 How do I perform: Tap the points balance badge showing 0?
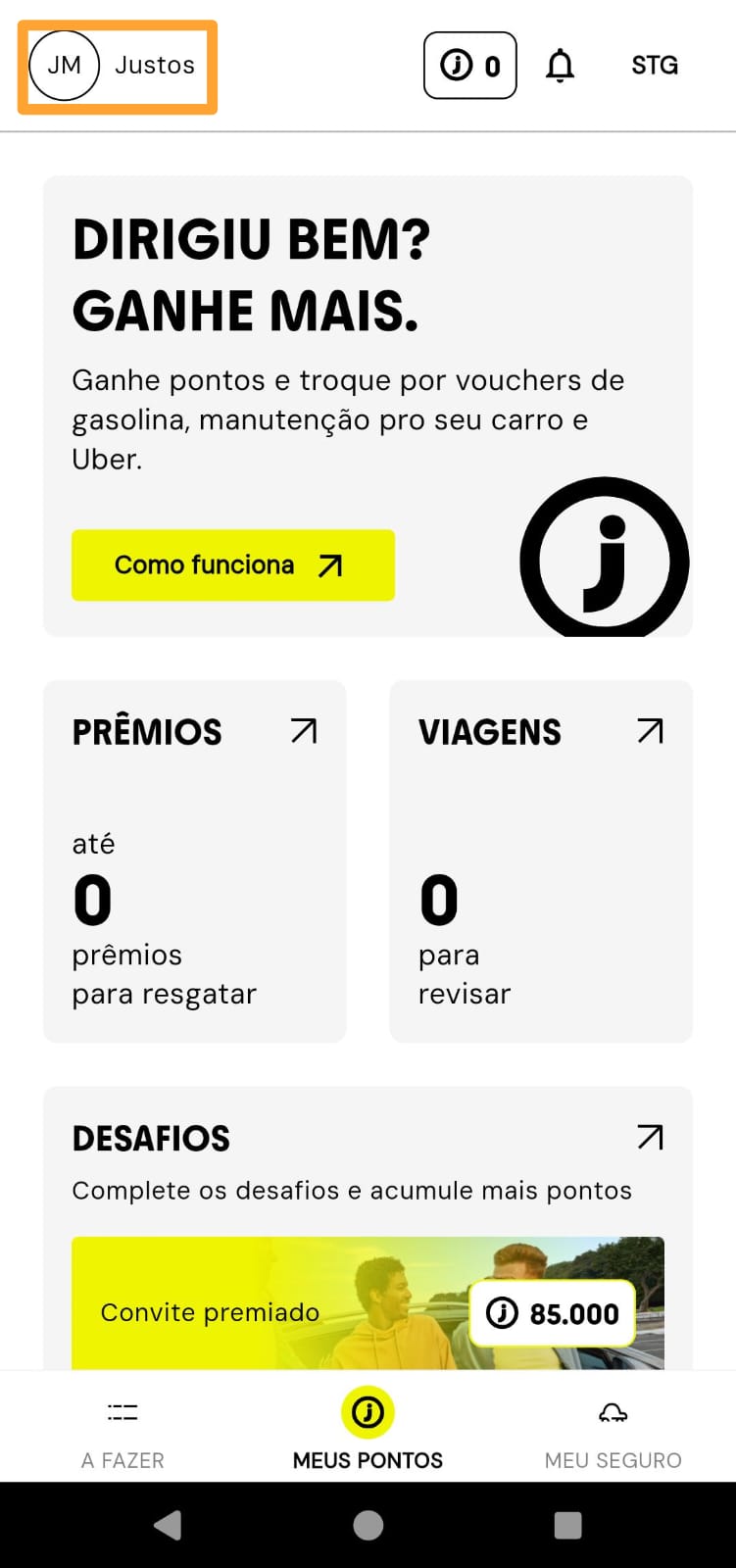(470, 66)
